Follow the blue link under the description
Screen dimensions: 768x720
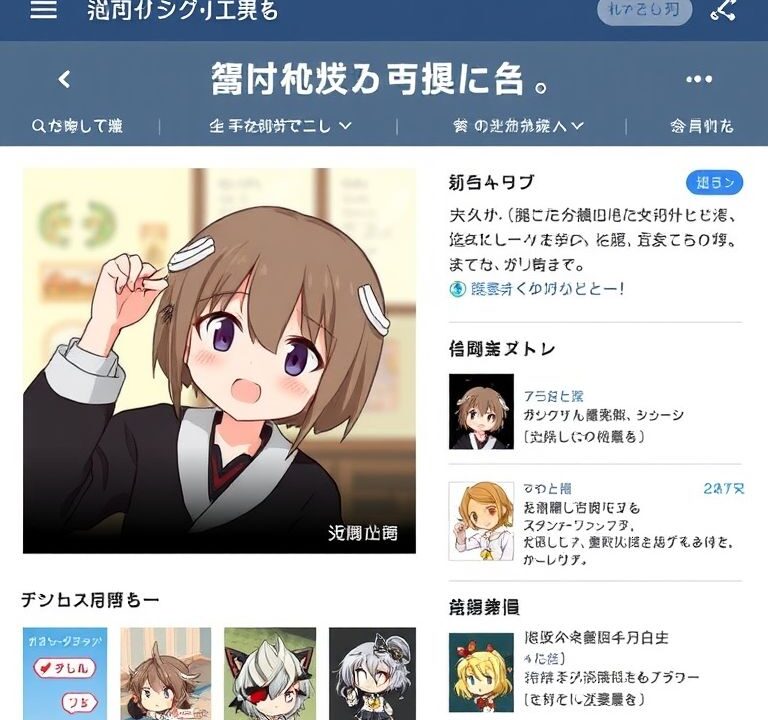(x=537, y=289)
